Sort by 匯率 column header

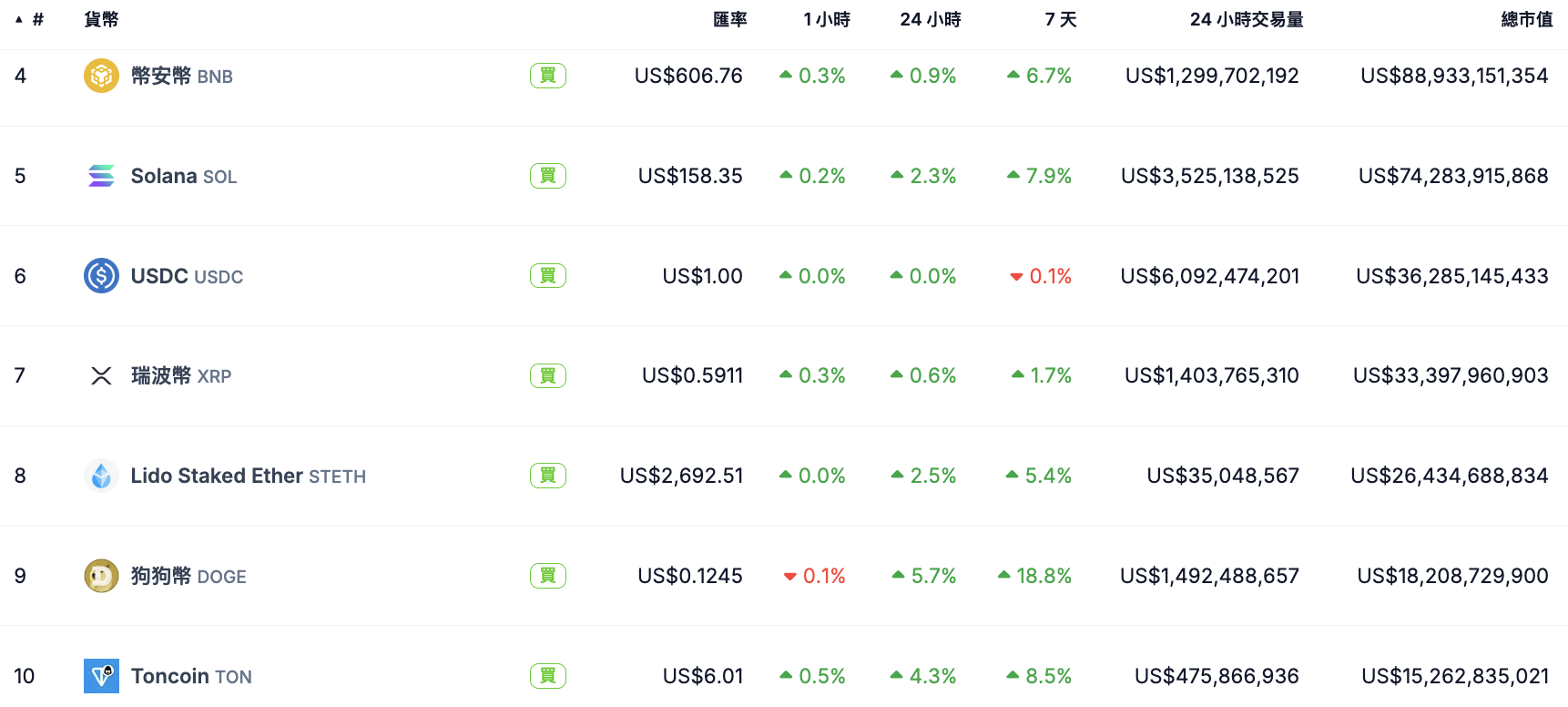click(x=729, y=19)
